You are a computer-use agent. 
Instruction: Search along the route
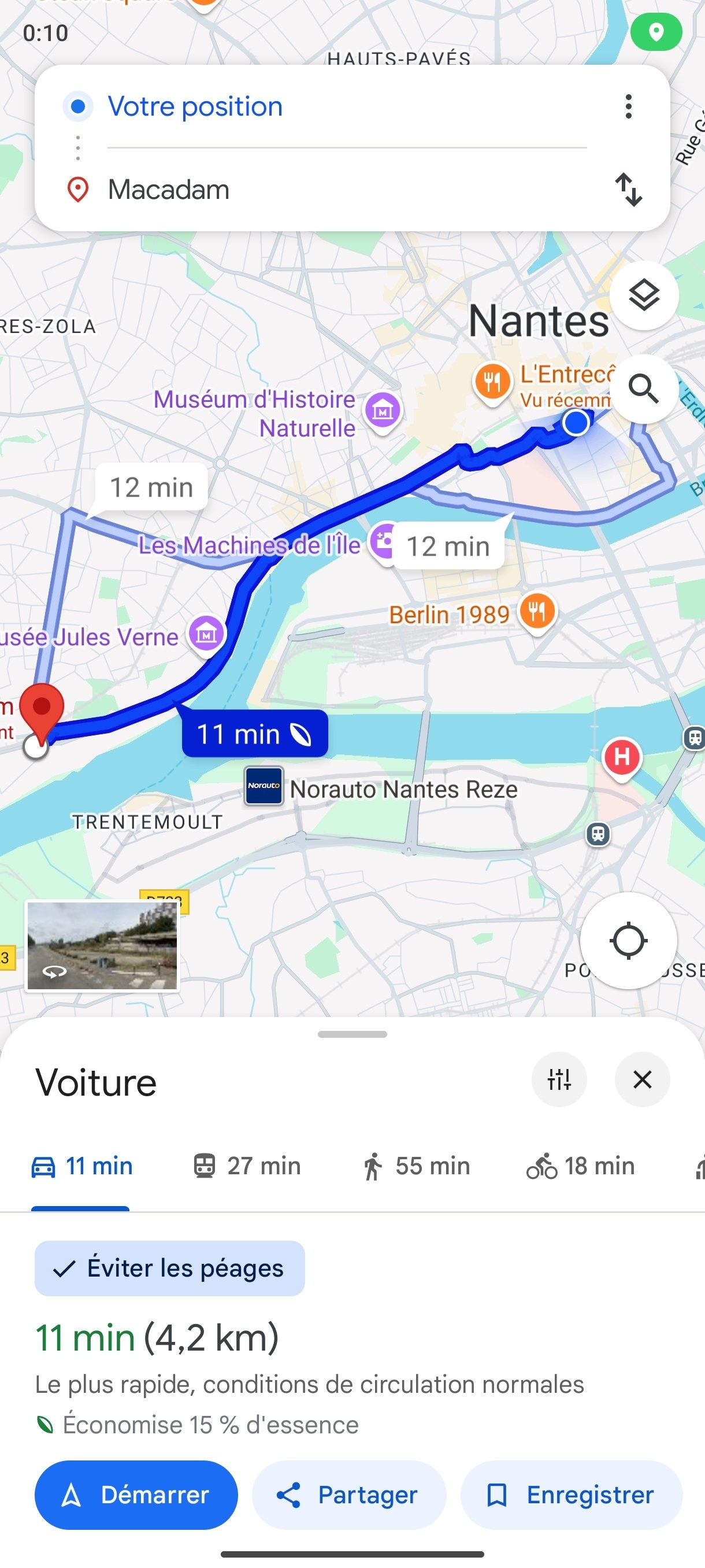click(644, 389)
